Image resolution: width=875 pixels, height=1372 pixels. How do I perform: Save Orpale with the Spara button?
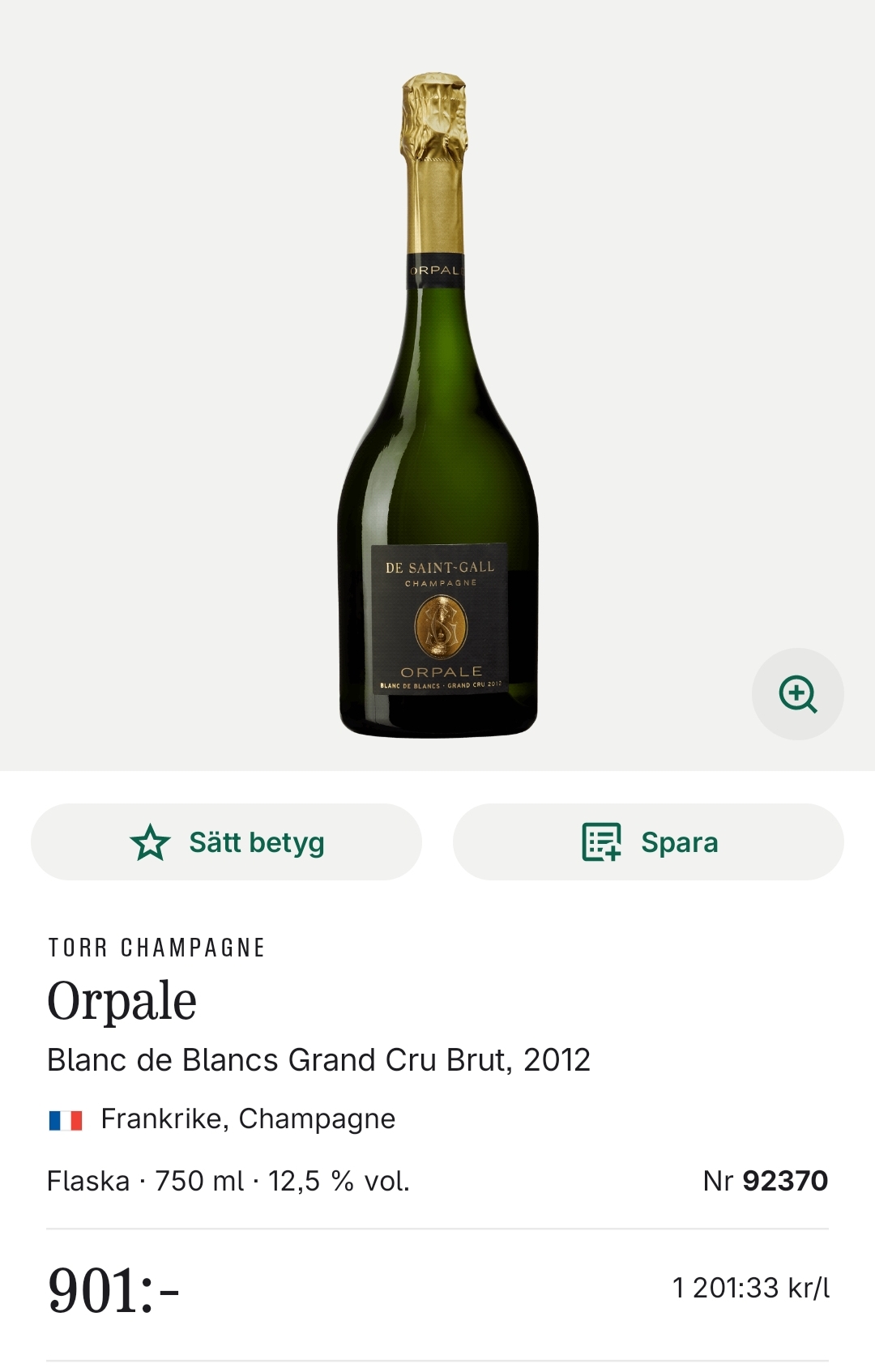(648, 842)
